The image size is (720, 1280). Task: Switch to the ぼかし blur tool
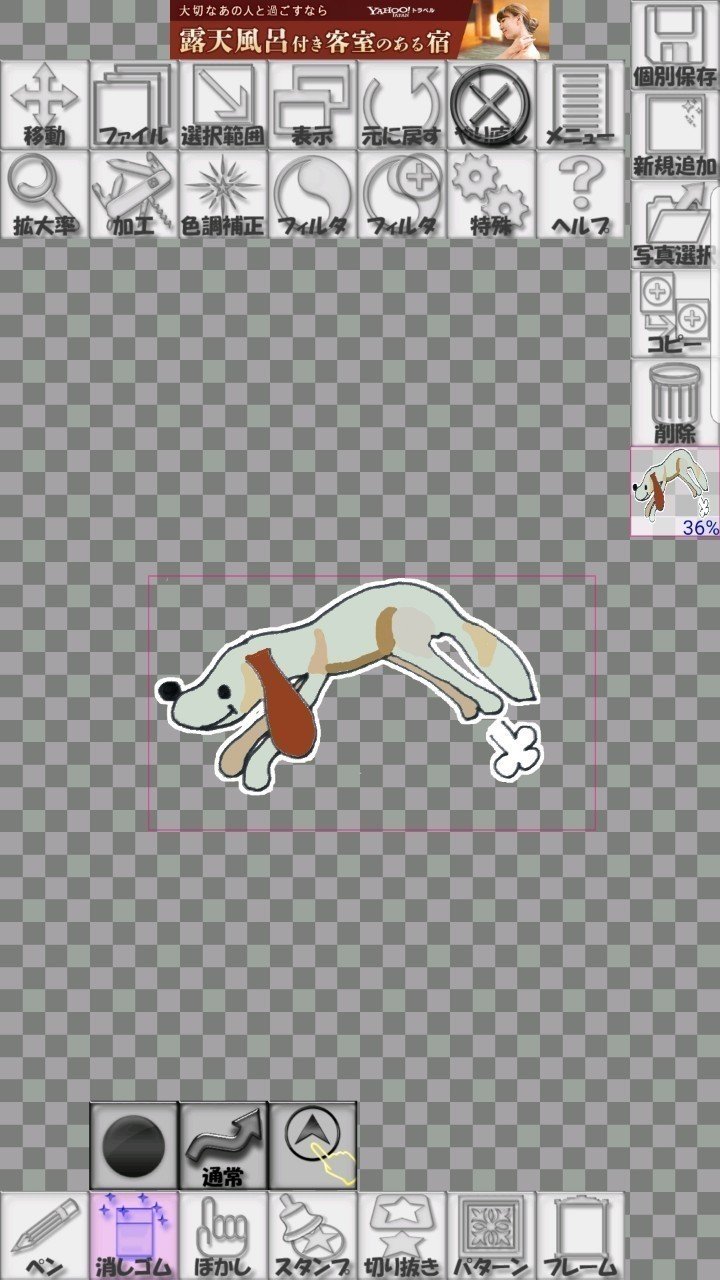[x=223, y=1236]
